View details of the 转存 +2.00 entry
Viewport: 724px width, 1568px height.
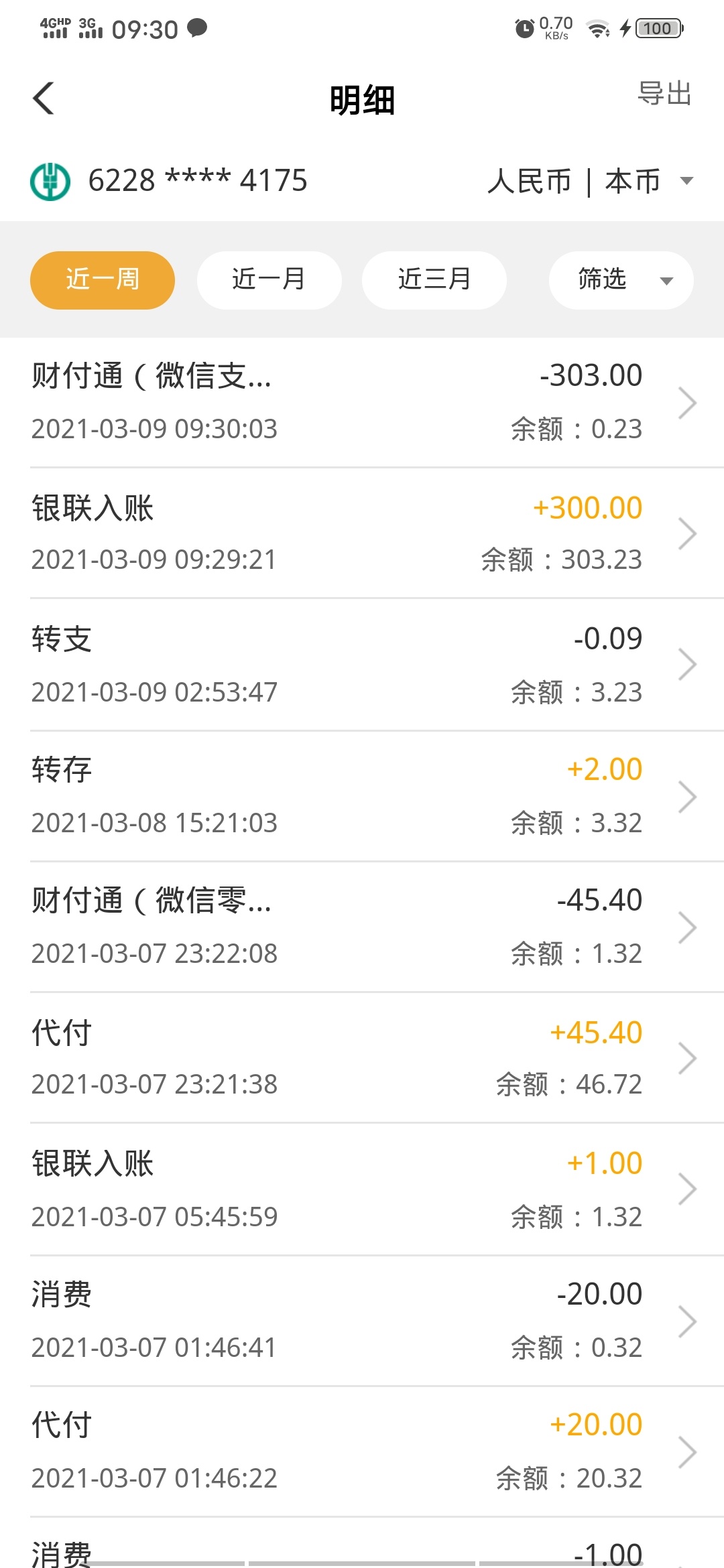coord(362,796)
